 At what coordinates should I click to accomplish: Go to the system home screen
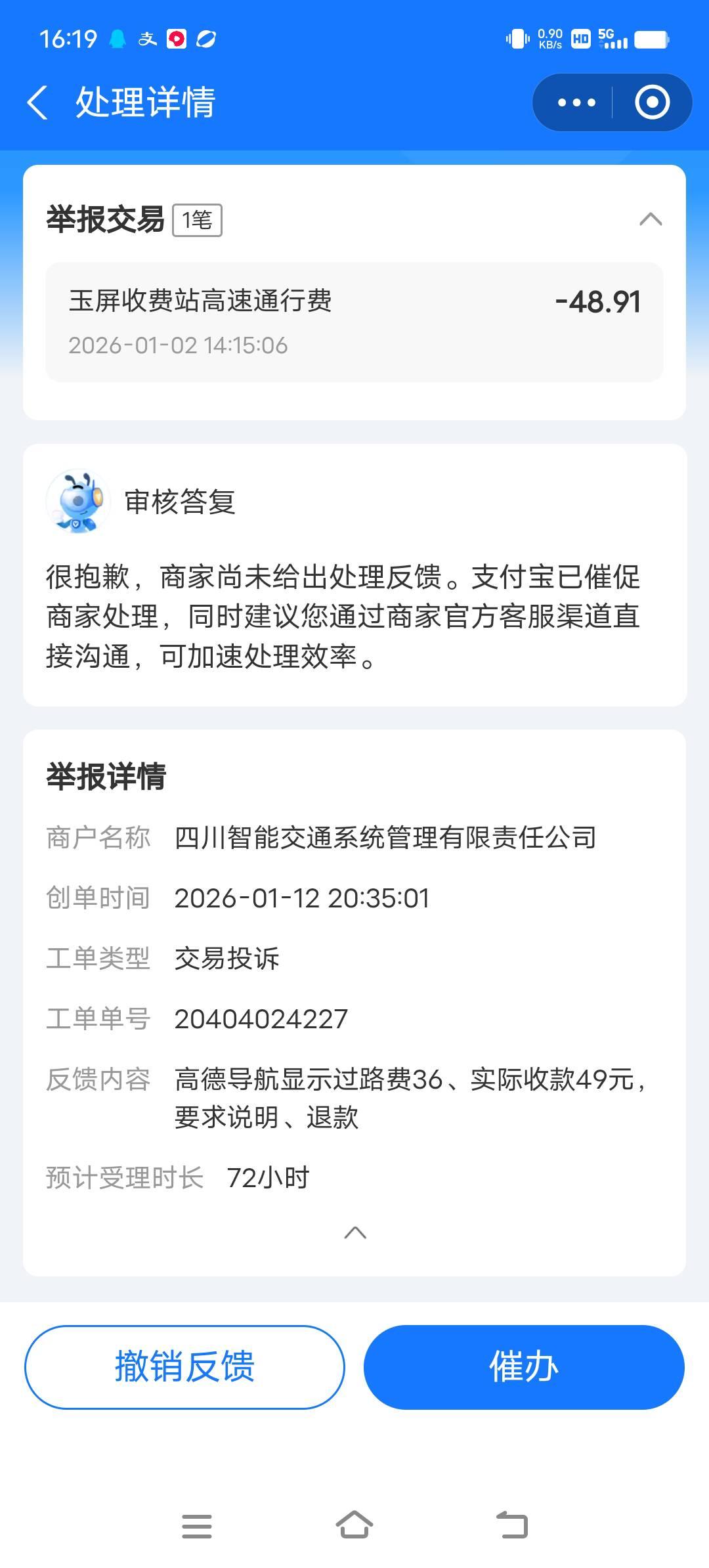354,1525
